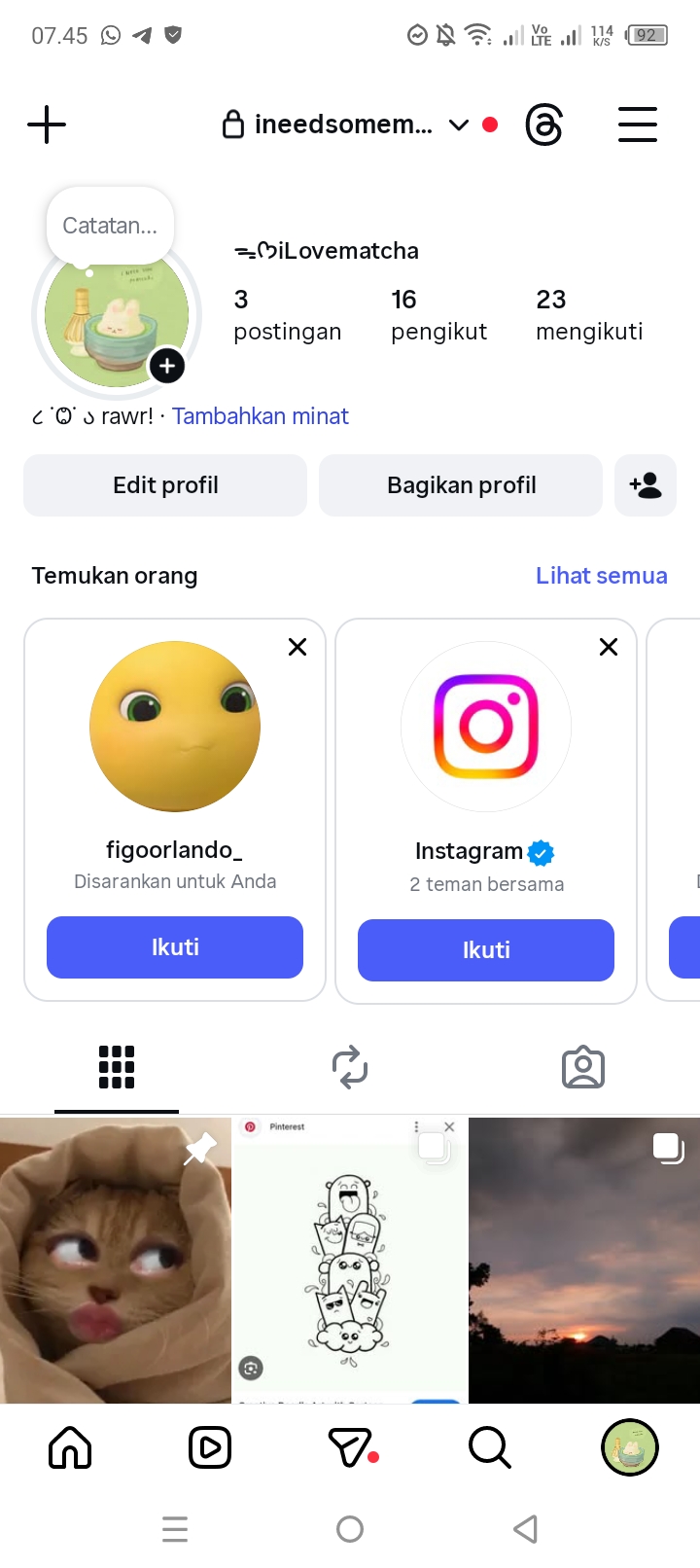700x1568 pixels.
Task: Dismiss the Instagram suggestion card
Action: pos(609,647)
